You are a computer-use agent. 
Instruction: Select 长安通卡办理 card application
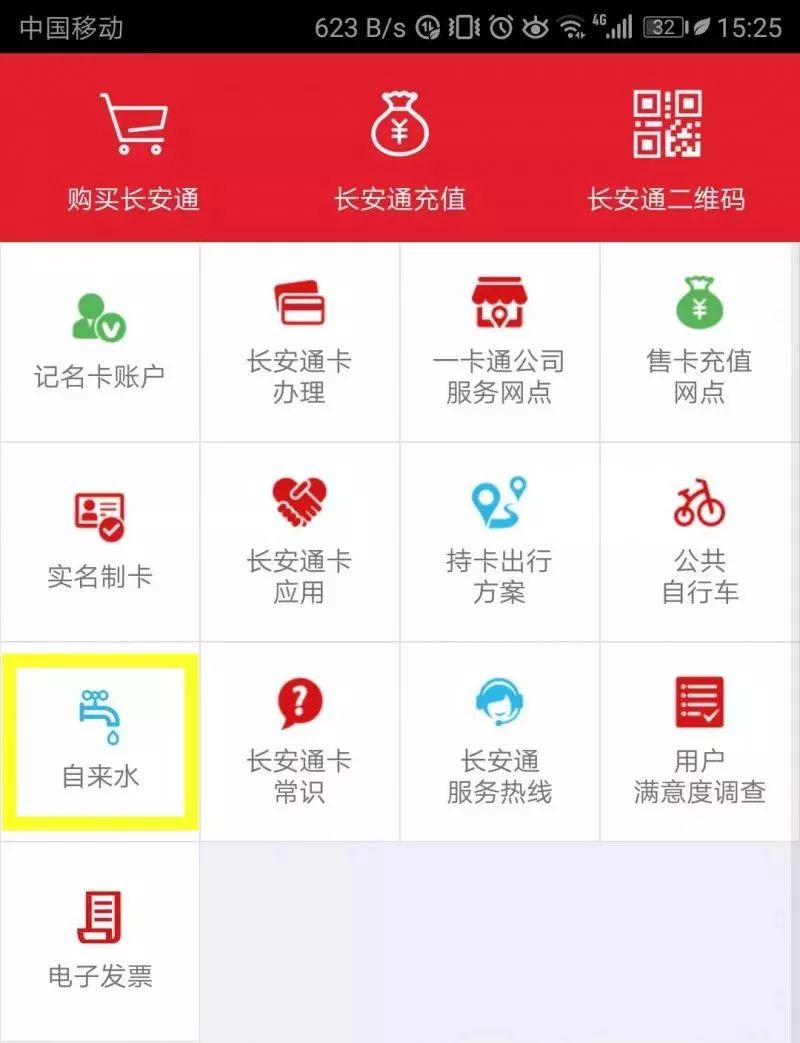[300, 342]
